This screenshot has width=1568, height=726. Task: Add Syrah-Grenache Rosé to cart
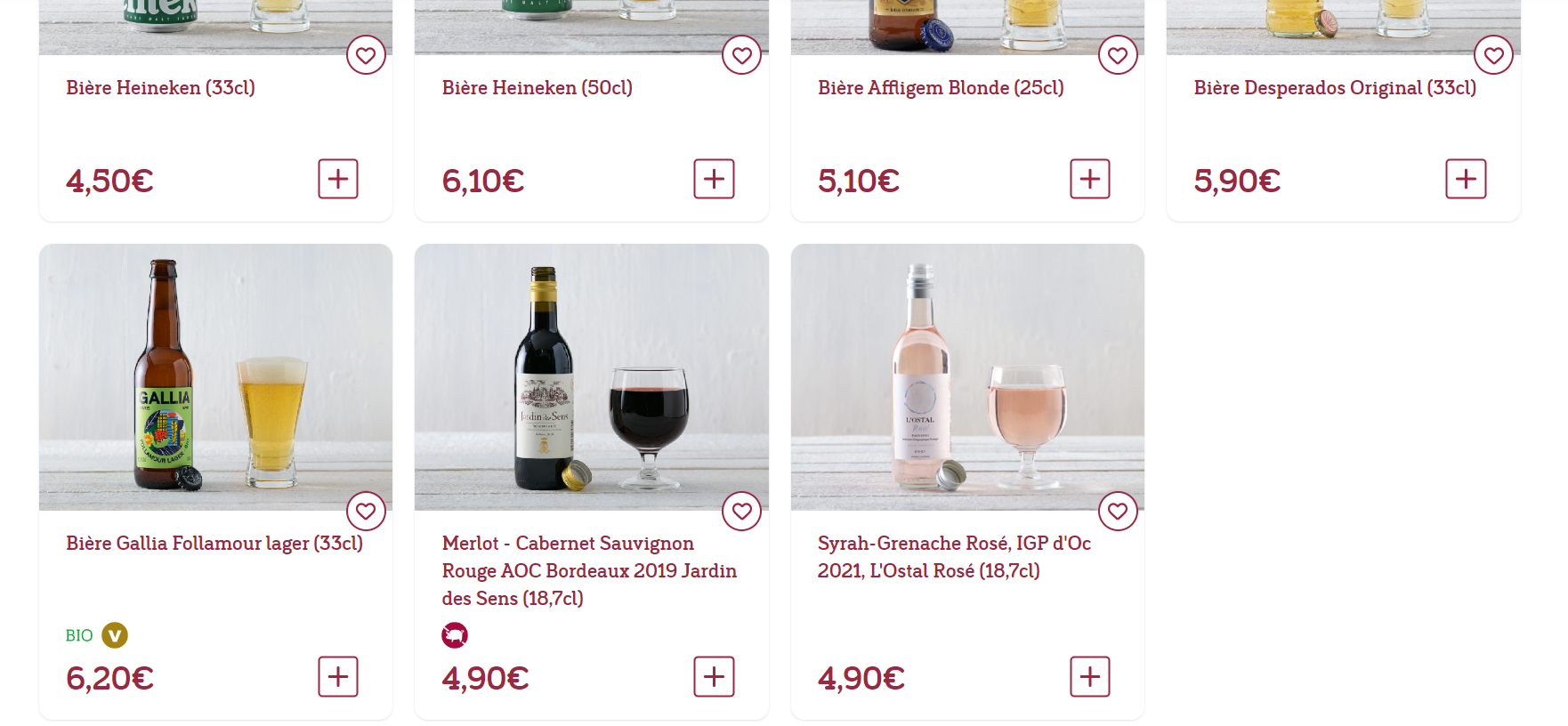click(1089, 676)
